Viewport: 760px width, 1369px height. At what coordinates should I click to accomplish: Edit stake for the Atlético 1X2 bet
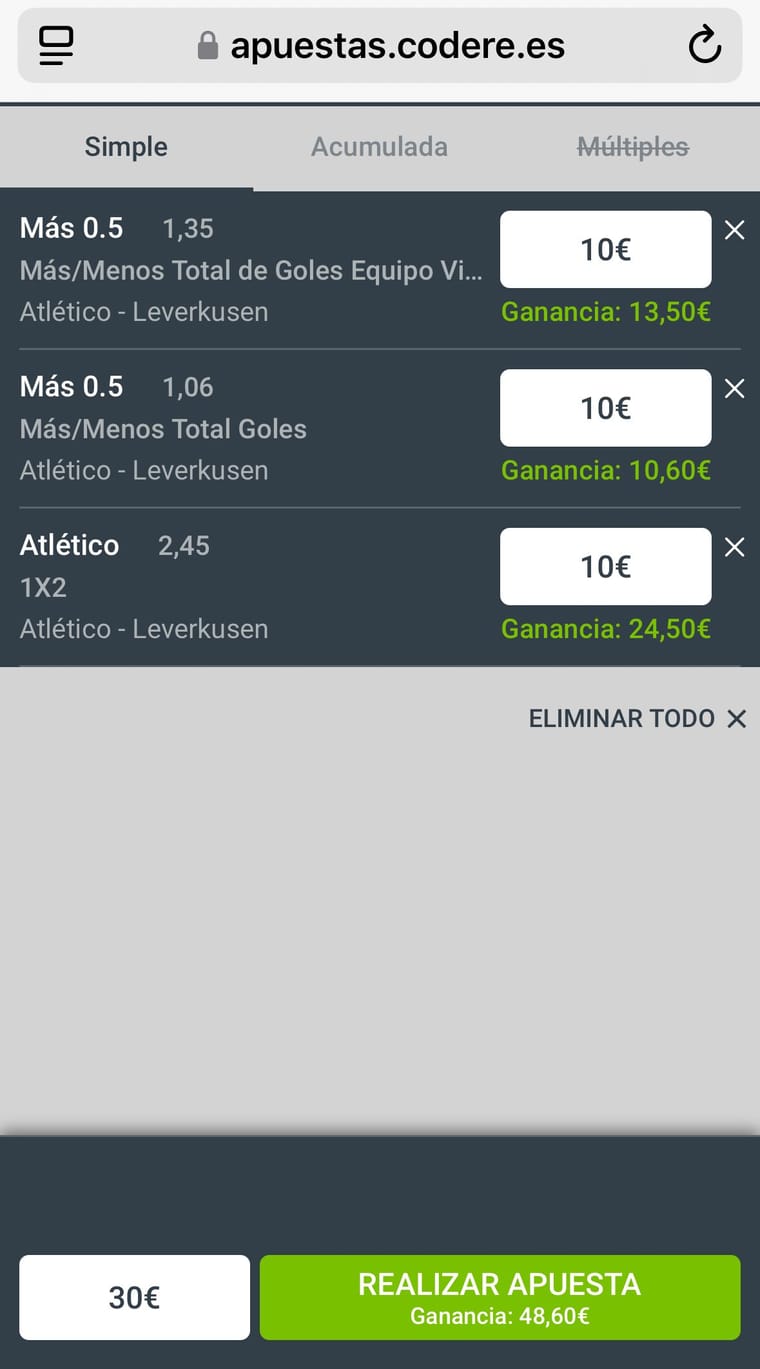pos(605,567)
